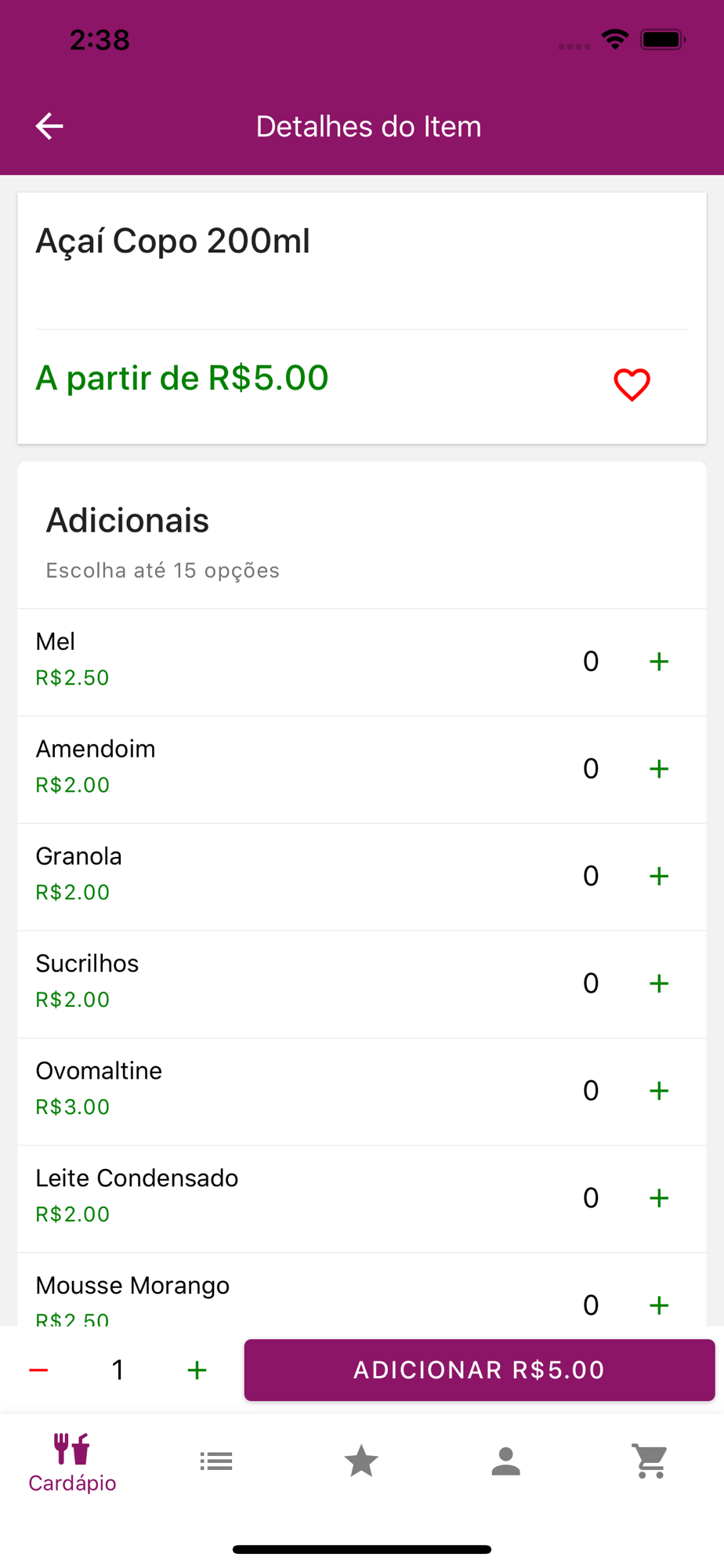Open the orders list tab
The image size is (724, 1568).
pos(216,1461)
